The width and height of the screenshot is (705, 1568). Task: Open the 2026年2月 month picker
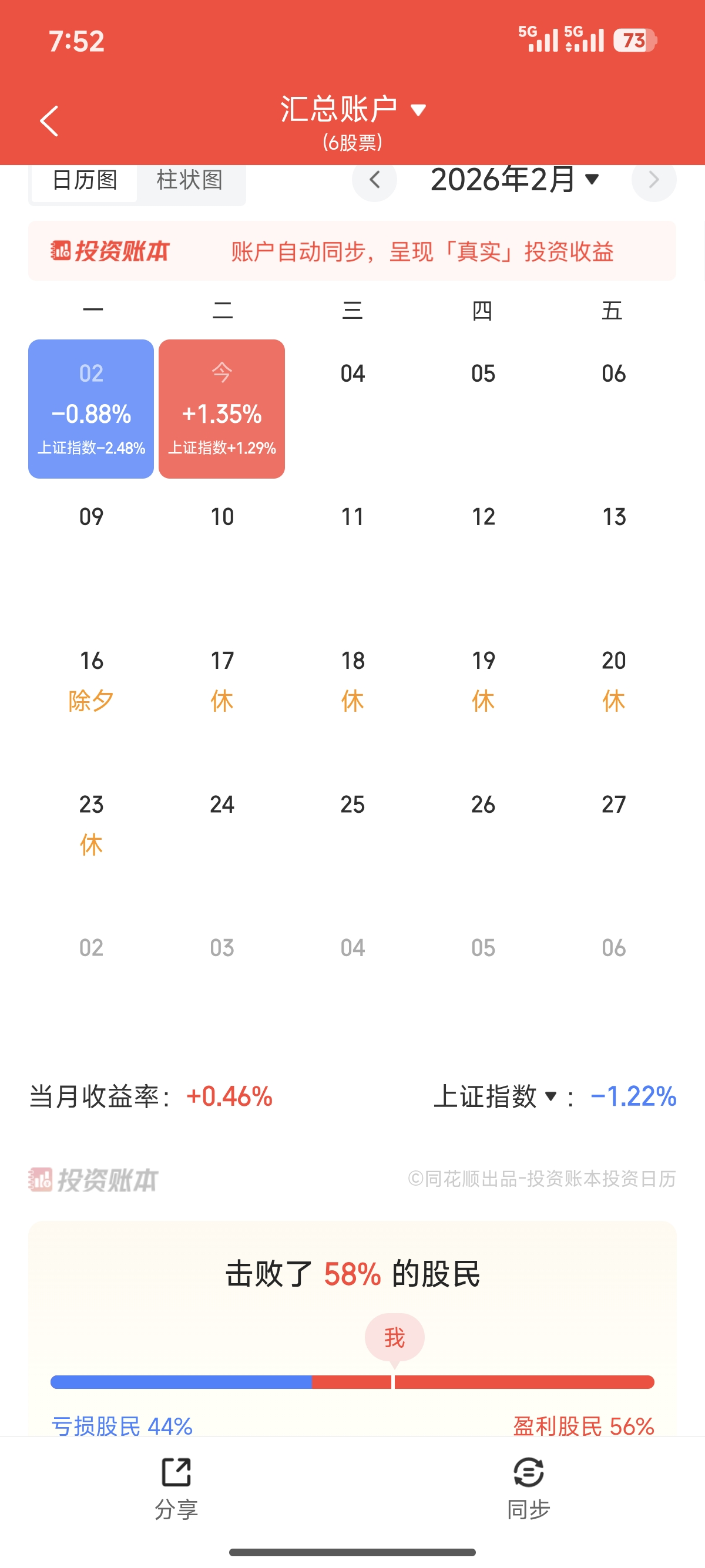coord(515,180)
